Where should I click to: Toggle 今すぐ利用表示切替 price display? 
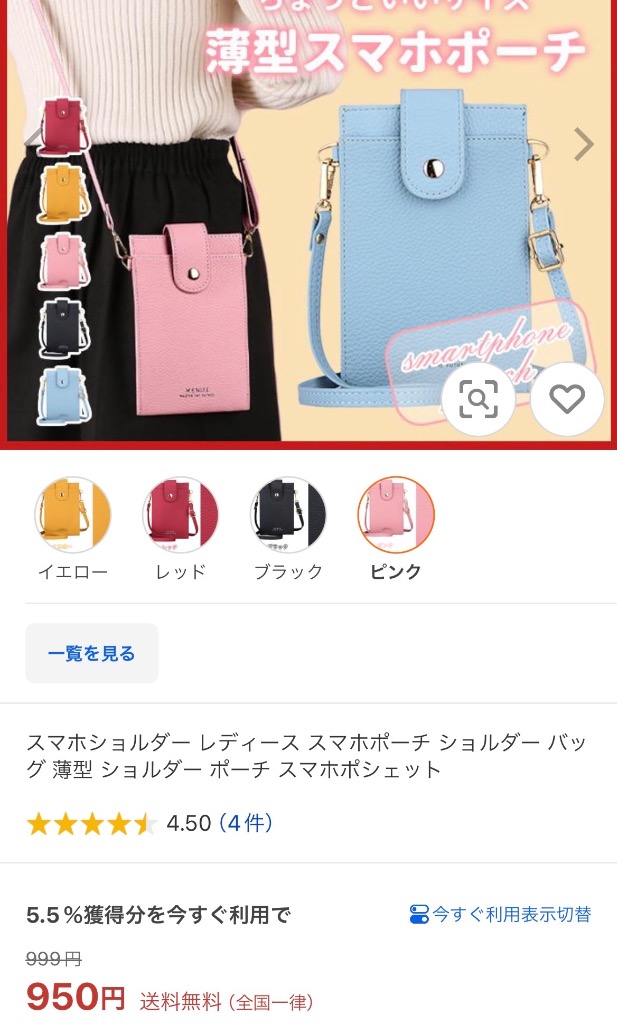500,914
